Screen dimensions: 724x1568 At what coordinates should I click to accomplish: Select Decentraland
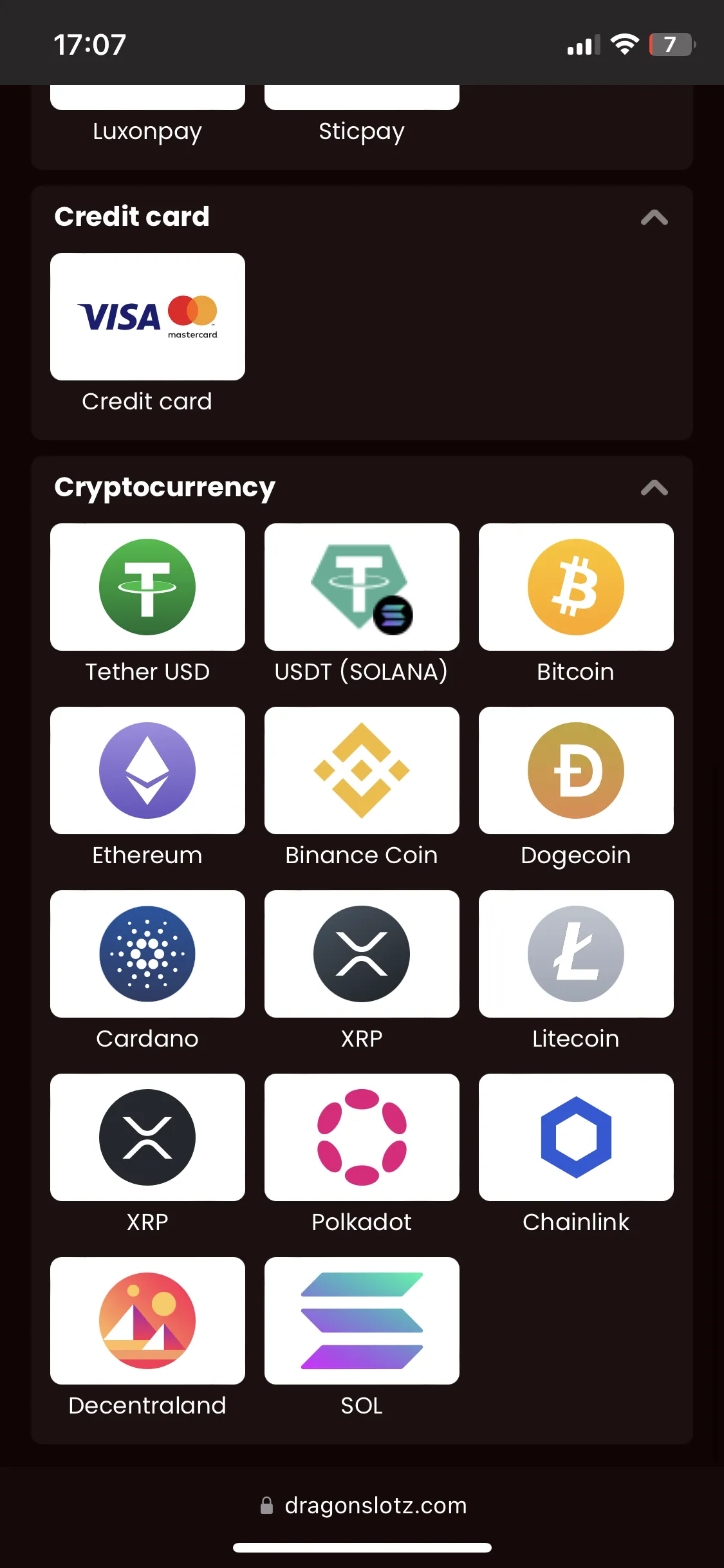coord(147,1321)
